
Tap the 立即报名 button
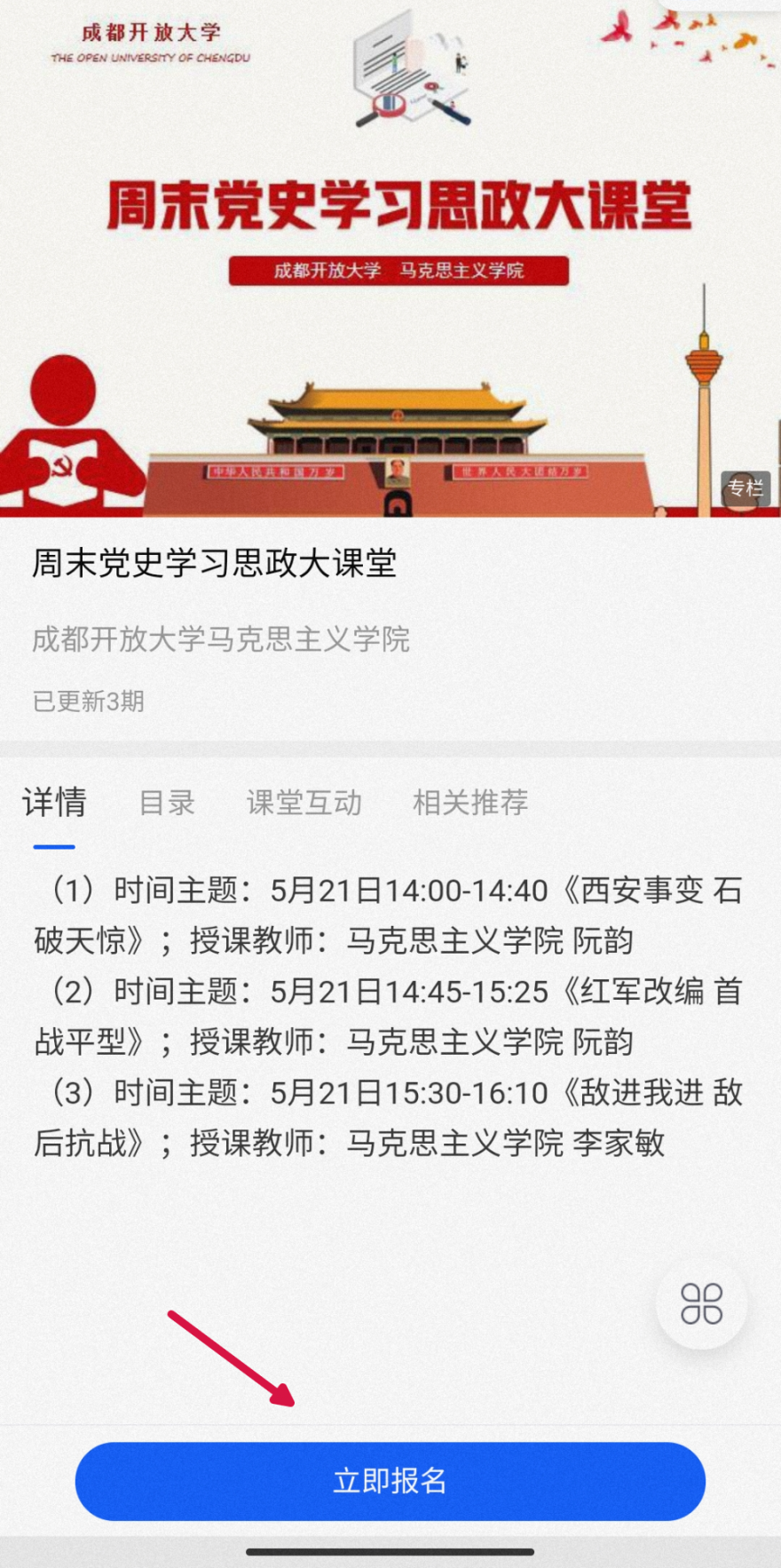tap(390, 1481)
